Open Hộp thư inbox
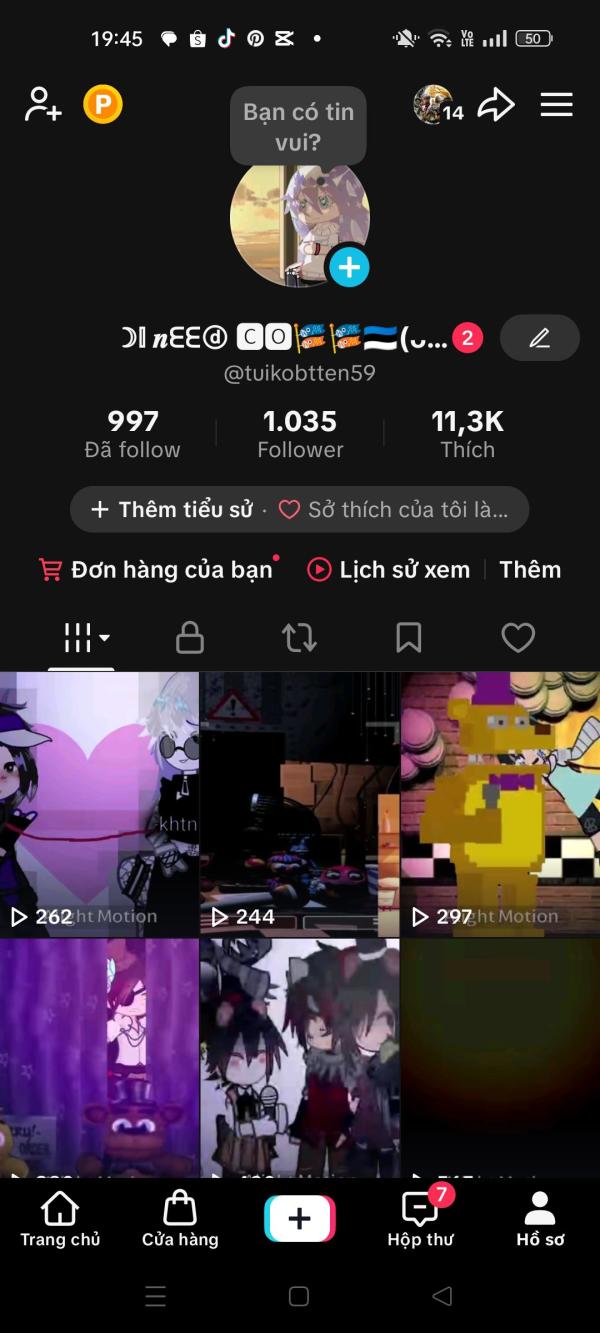The height and width of the screenshot is (1333, 600). coord(420,1219)
